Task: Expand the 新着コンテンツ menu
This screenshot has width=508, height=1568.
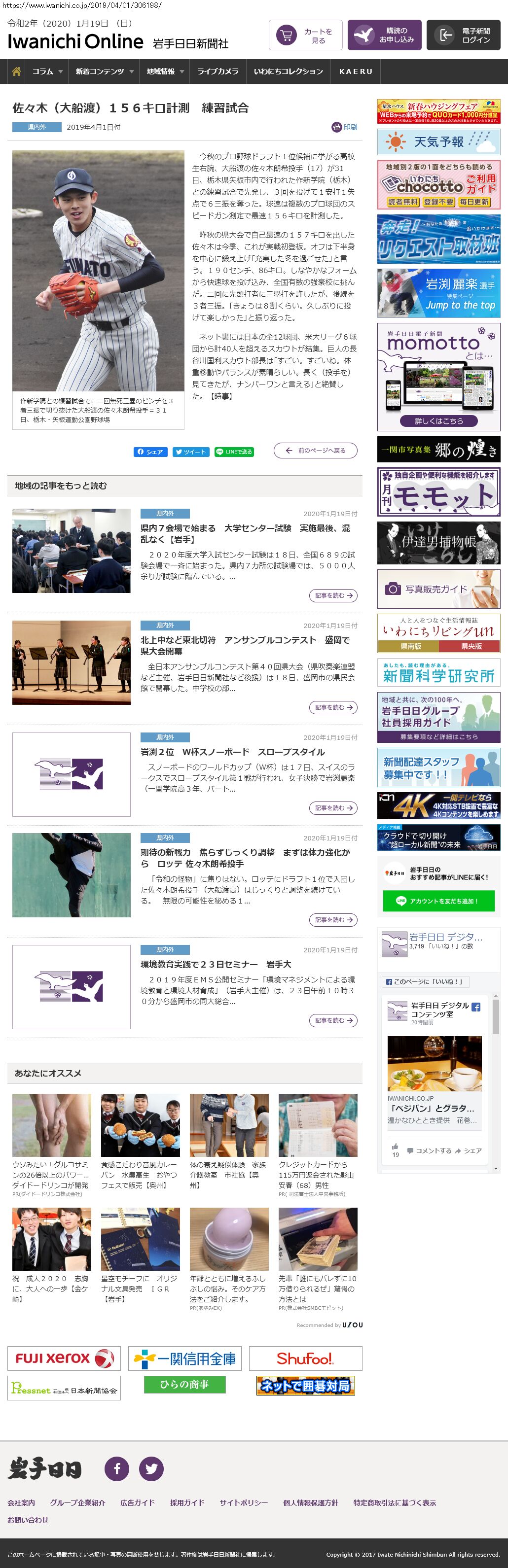Action: [x=104, y=71]
